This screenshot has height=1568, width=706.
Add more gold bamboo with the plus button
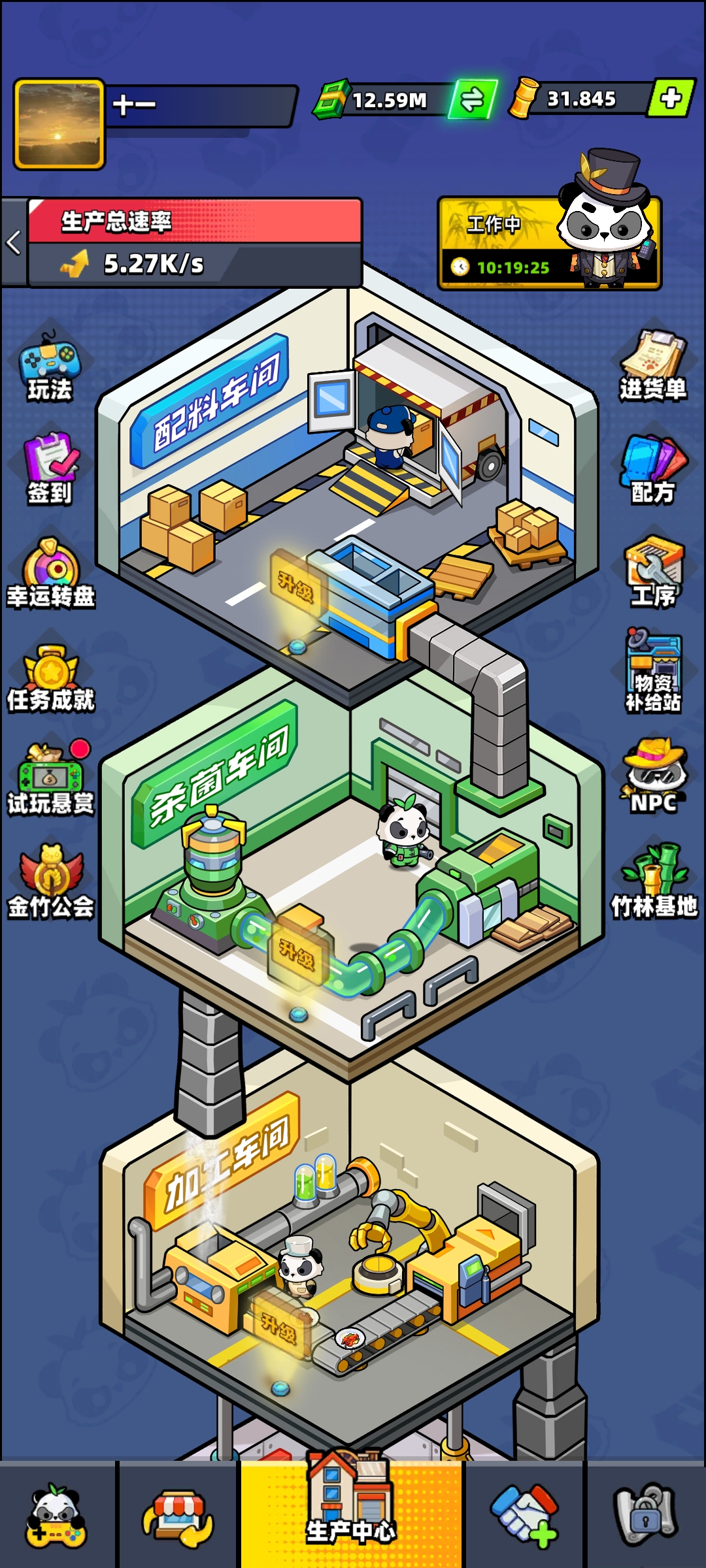click(671, 99)
